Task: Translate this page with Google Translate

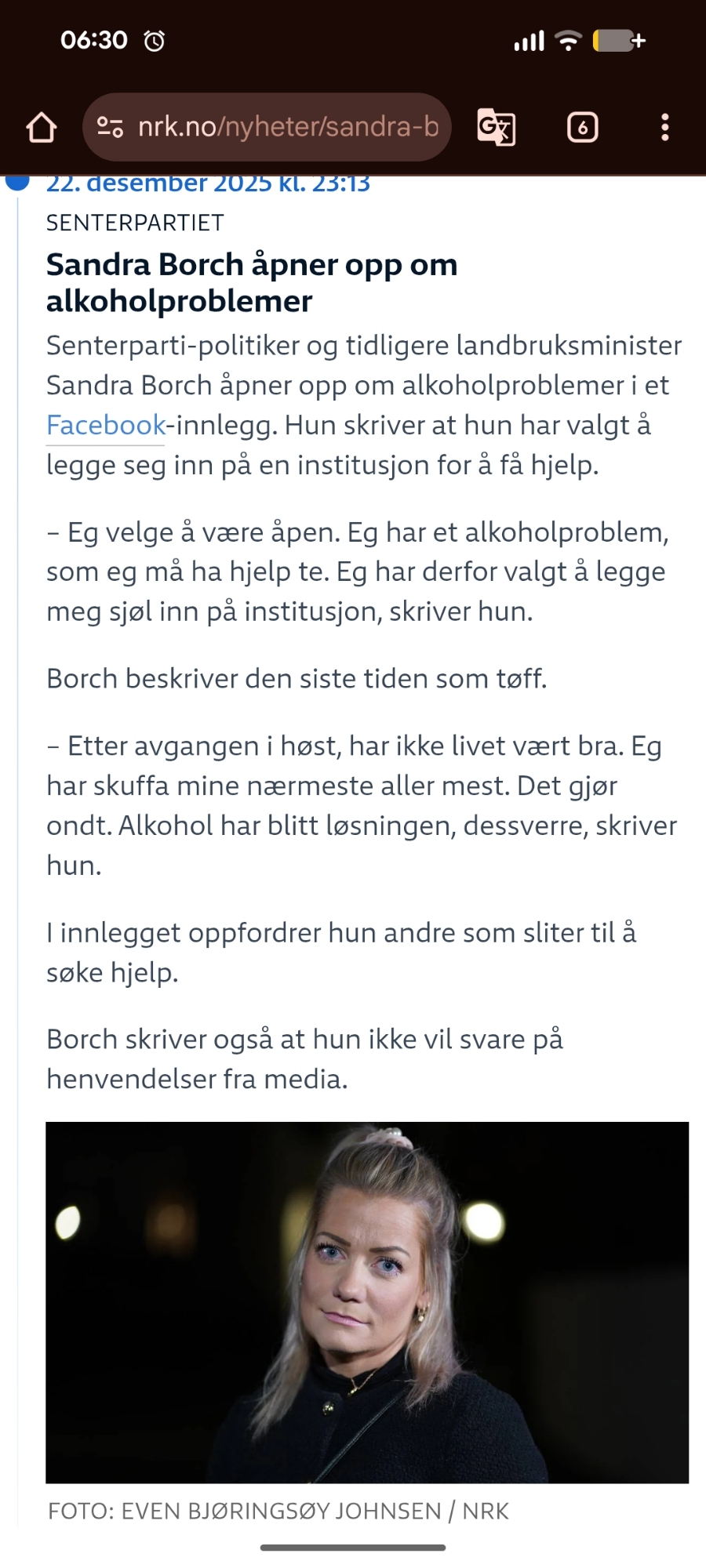Action: 496,127
